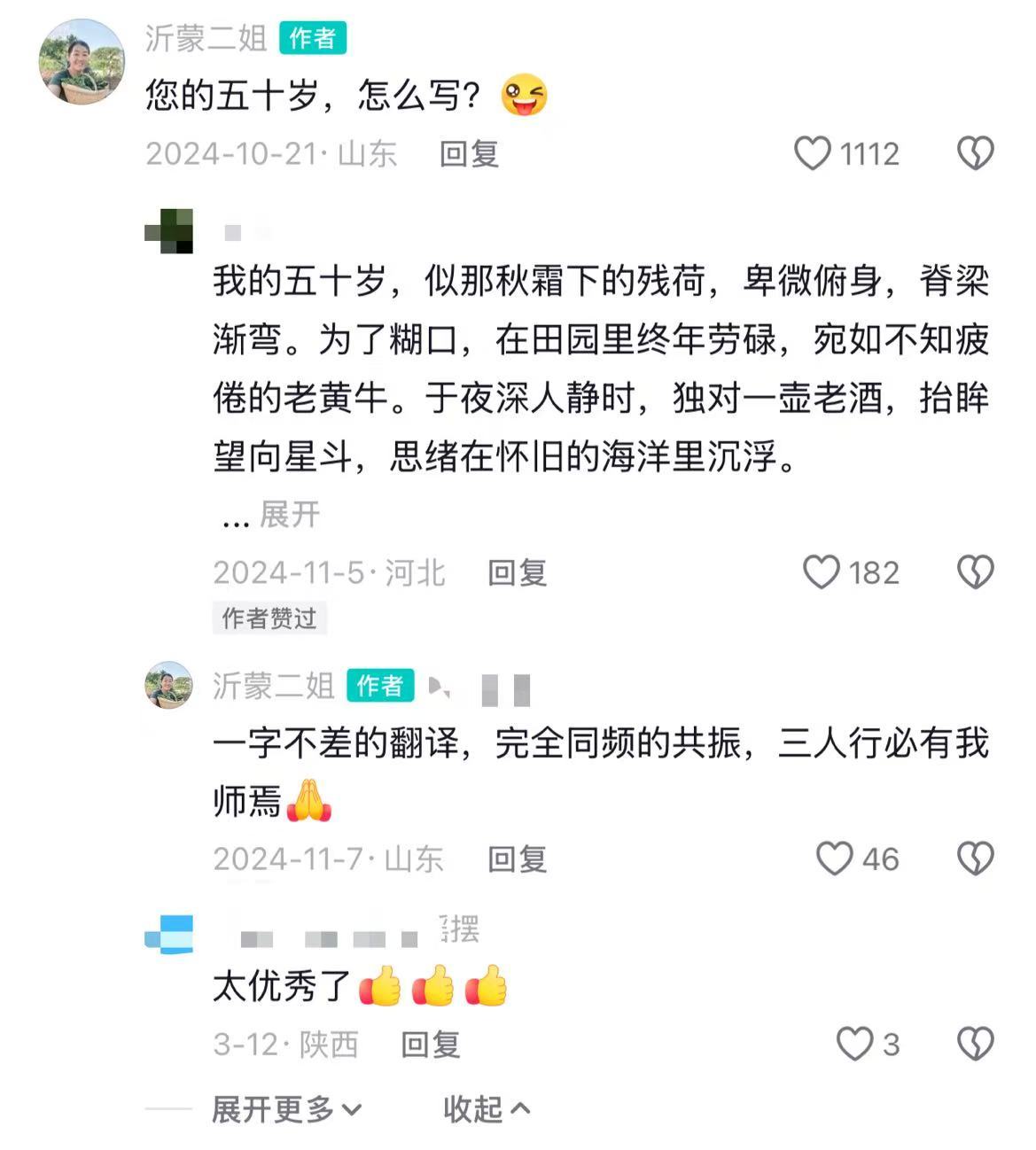Collapse replies with 收起
Viewport: 1036px width, 1150px height.
pos(486,1108)
